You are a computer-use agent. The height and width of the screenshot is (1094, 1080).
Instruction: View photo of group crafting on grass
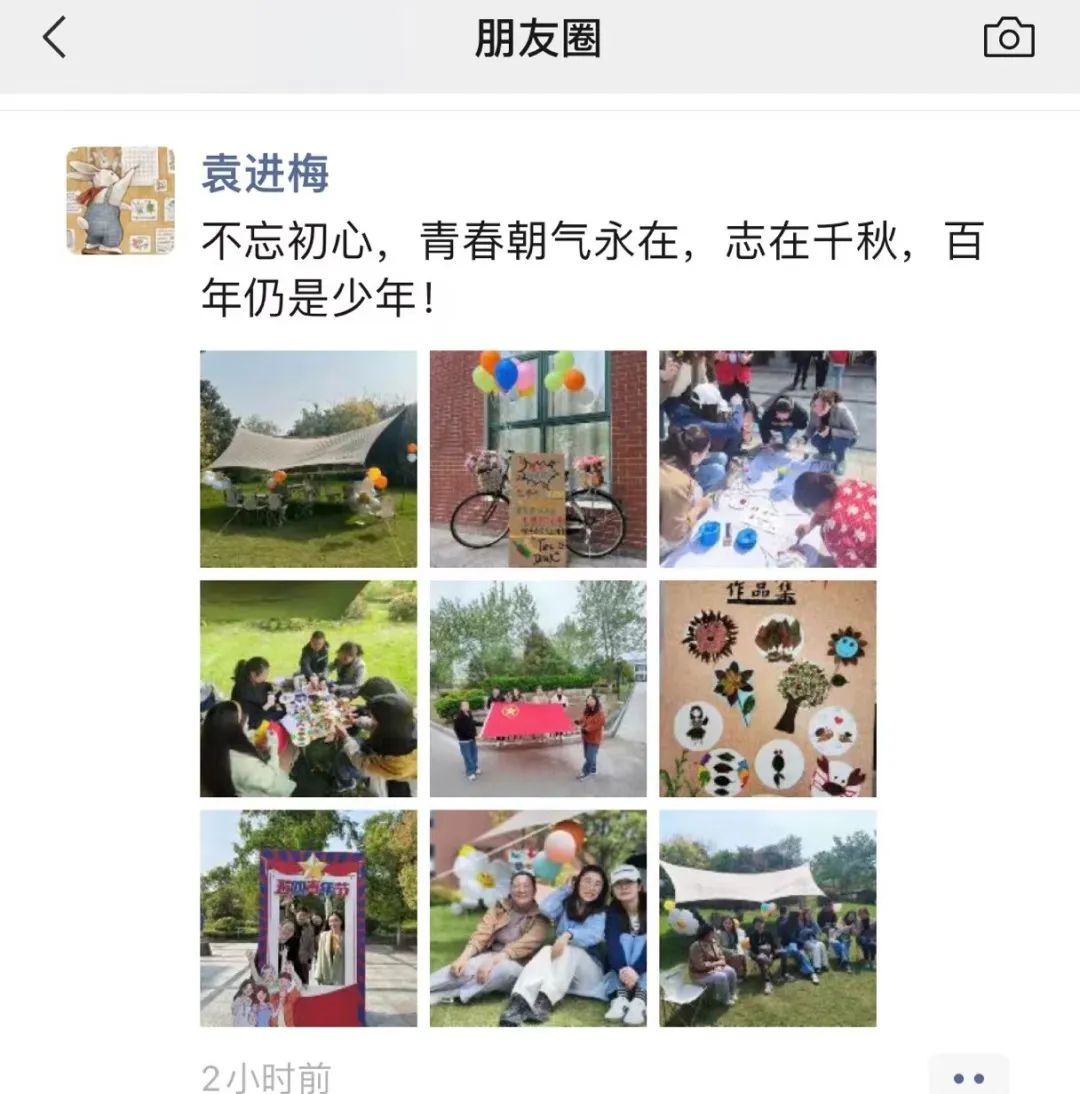(x=308, y=688)
